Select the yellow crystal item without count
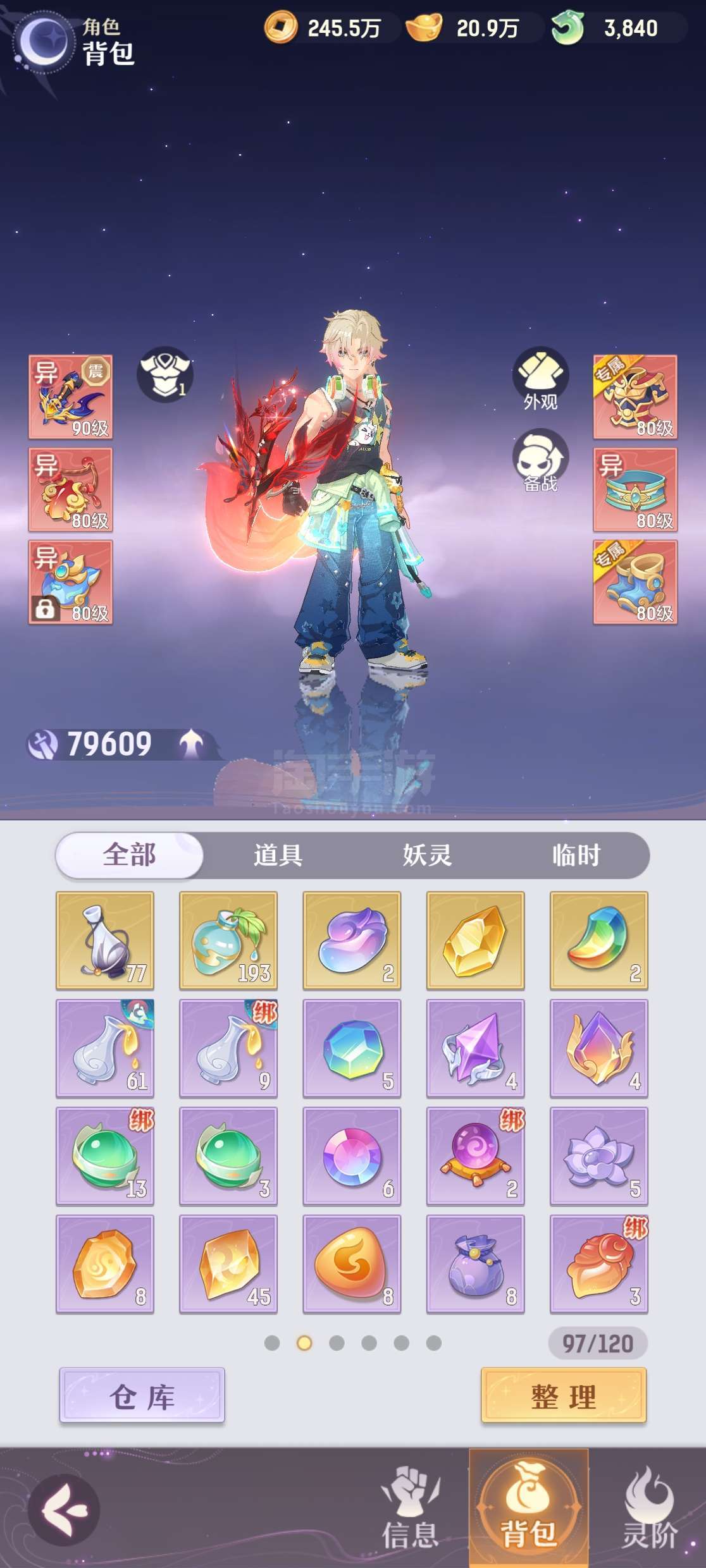The width and height of the screenshot is (706, 1568). pos(475,940)
